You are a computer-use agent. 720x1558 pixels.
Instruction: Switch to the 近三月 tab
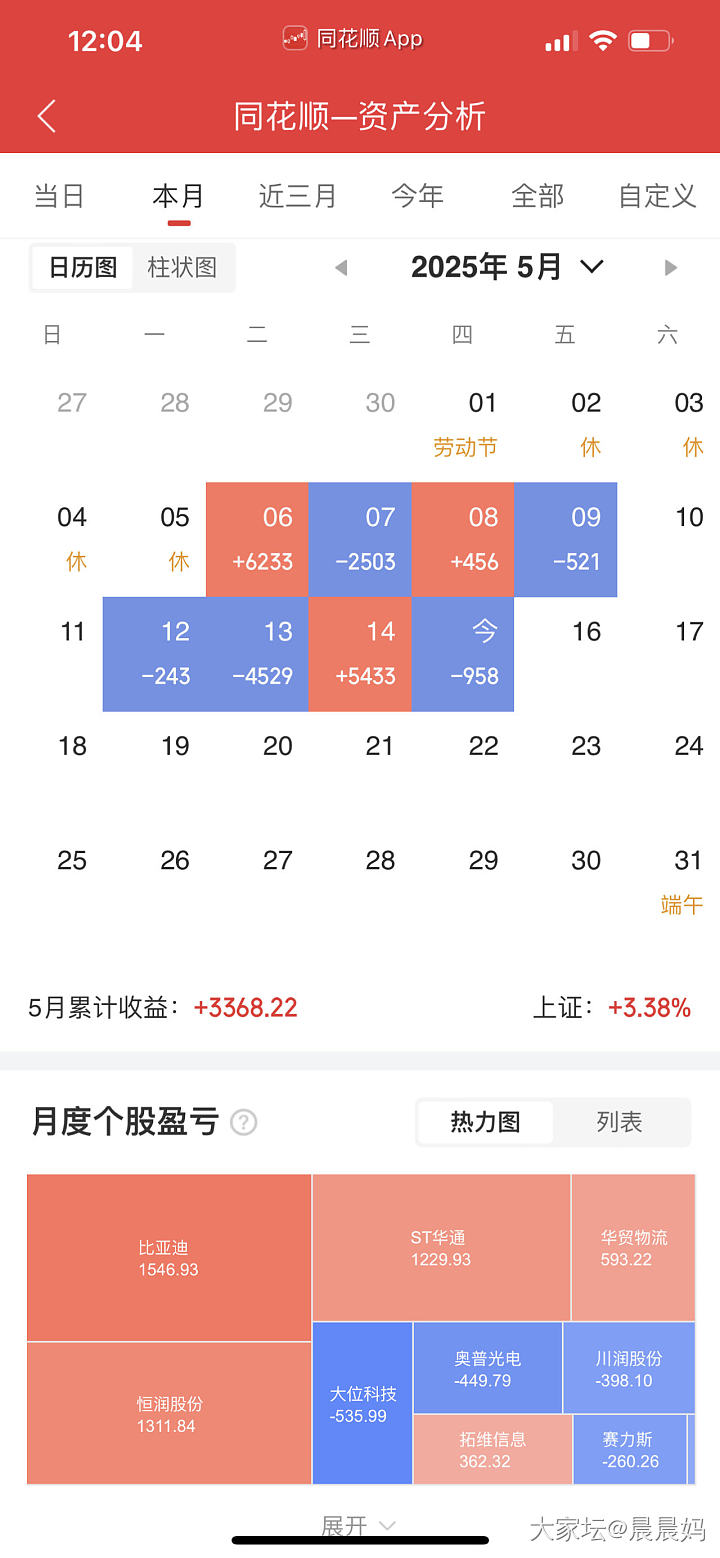coord(297,196)
